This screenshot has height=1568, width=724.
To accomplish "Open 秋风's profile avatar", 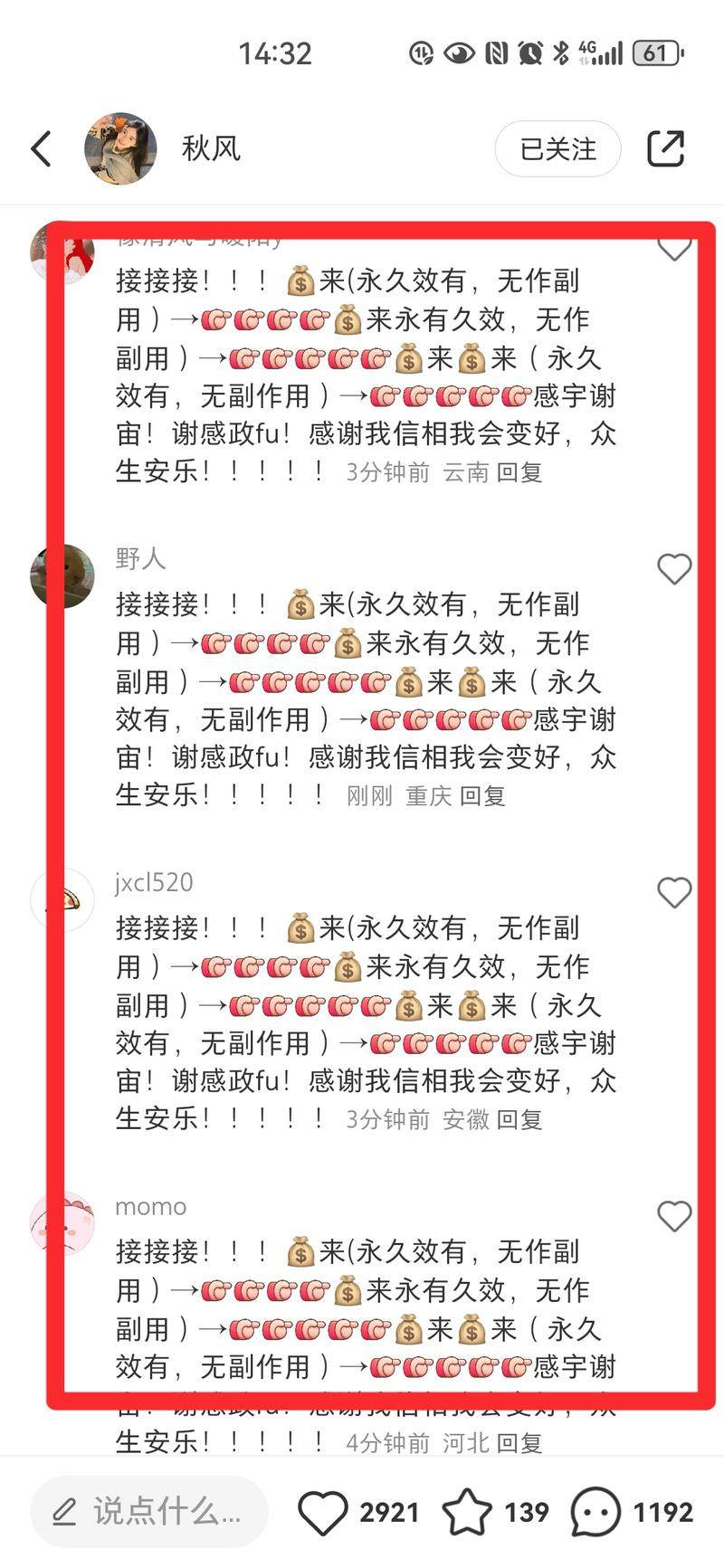I will tap(120, 149).
